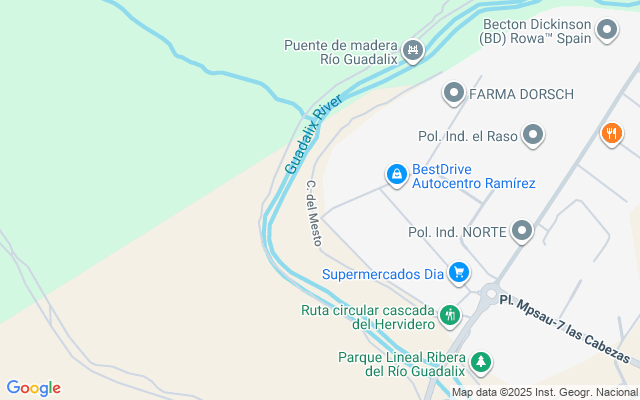This screenshot has height=400, width=640.
Task: Select the orange restaurant pin
Action: click(610, 133)
